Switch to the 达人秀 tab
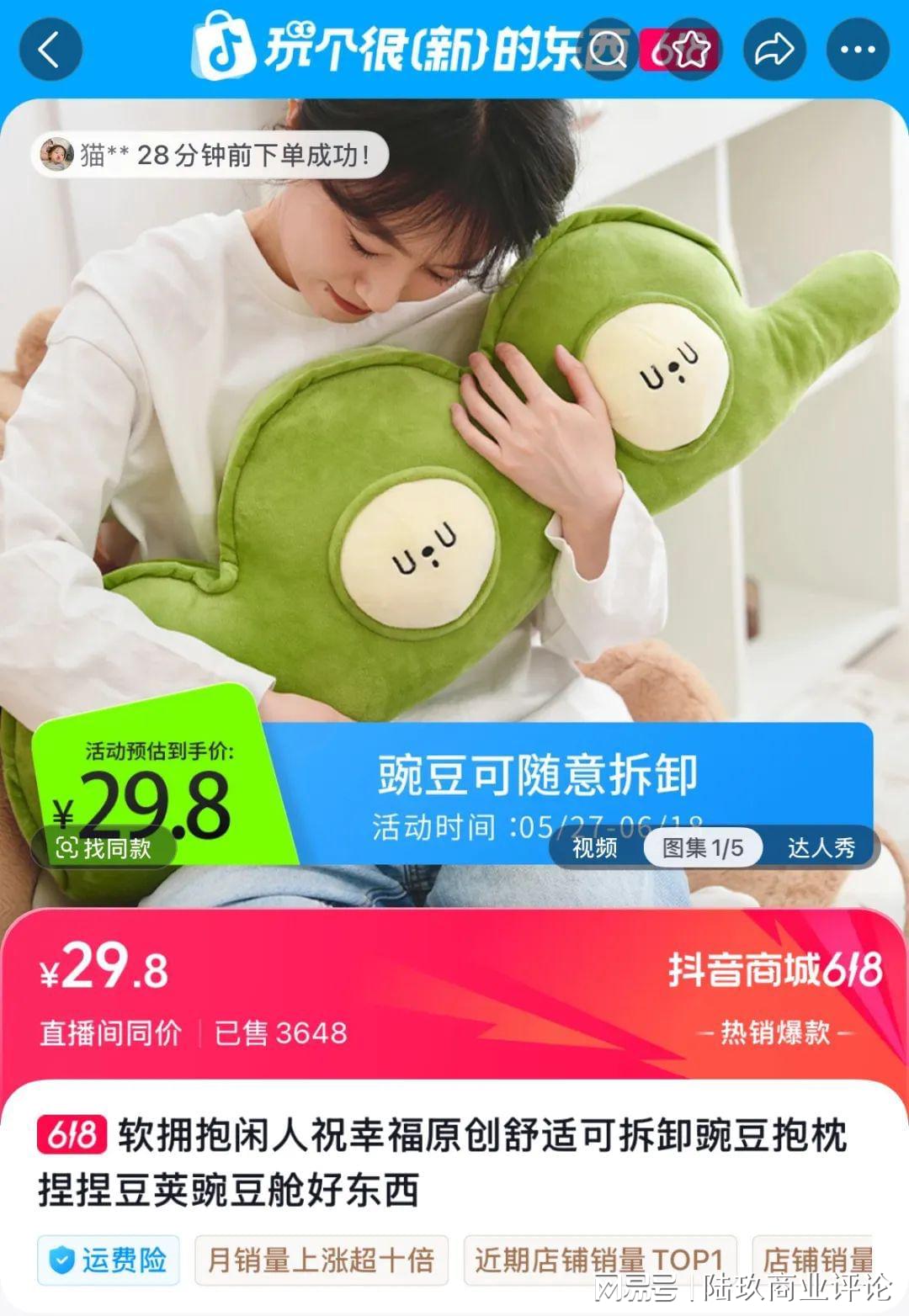Viewport: 909px width, 1316px height. point(821,847)
